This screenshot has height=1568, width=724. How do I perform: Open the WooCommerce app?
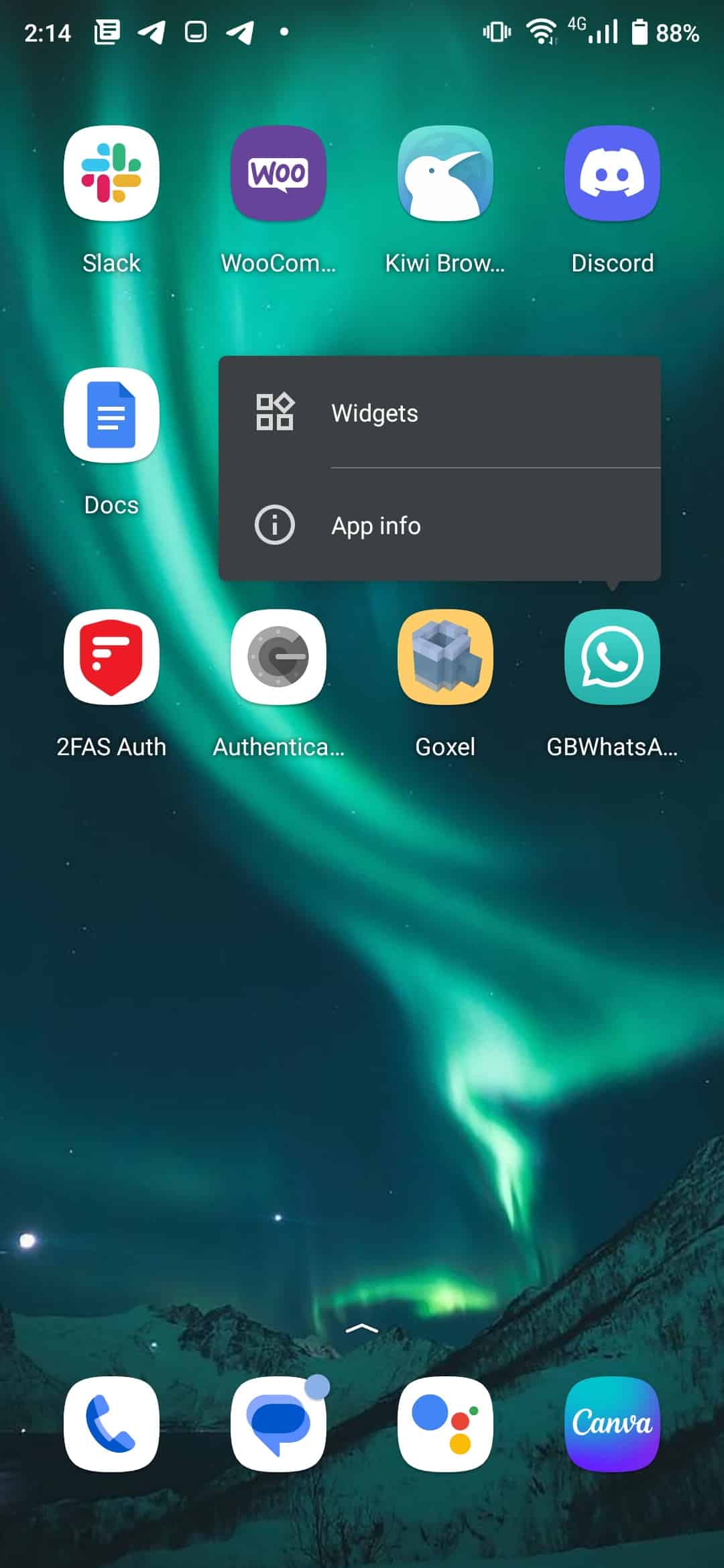pos(278,174)
